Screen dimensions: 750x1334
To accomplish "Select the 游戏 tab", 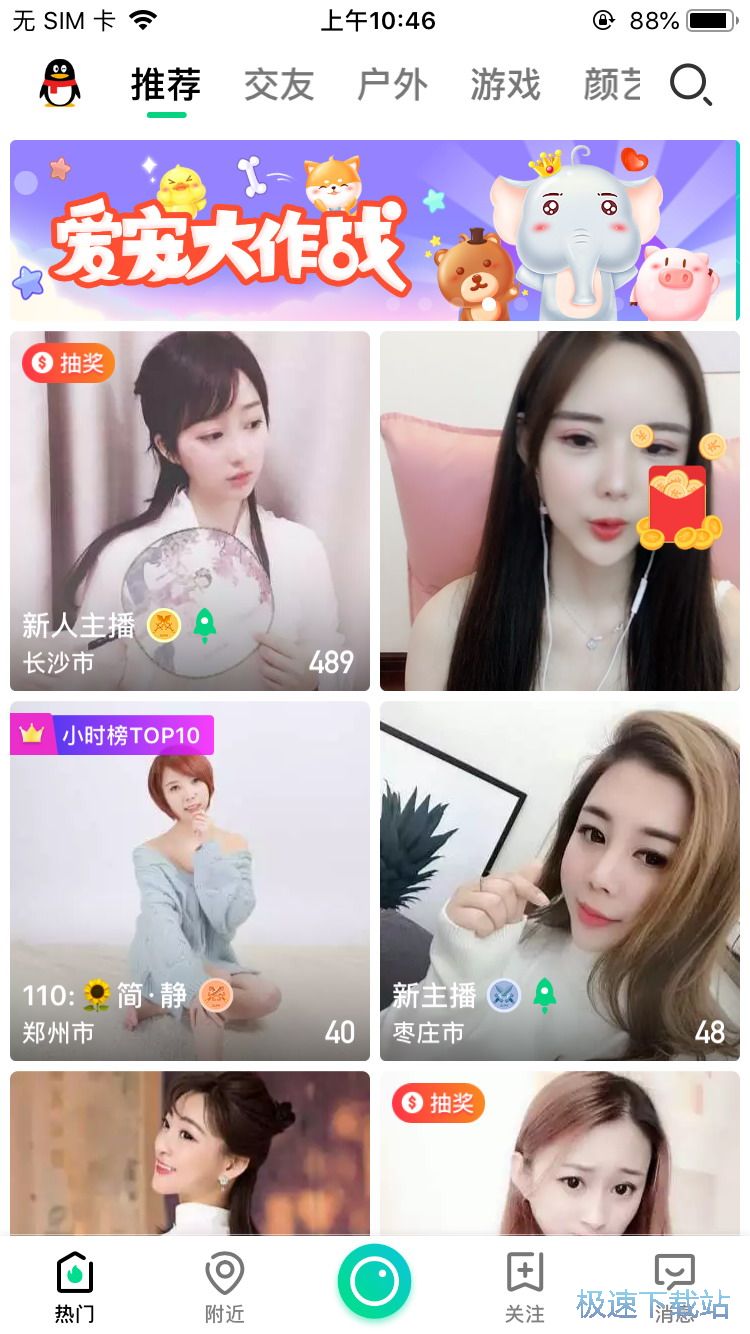I will click(505, 86).
